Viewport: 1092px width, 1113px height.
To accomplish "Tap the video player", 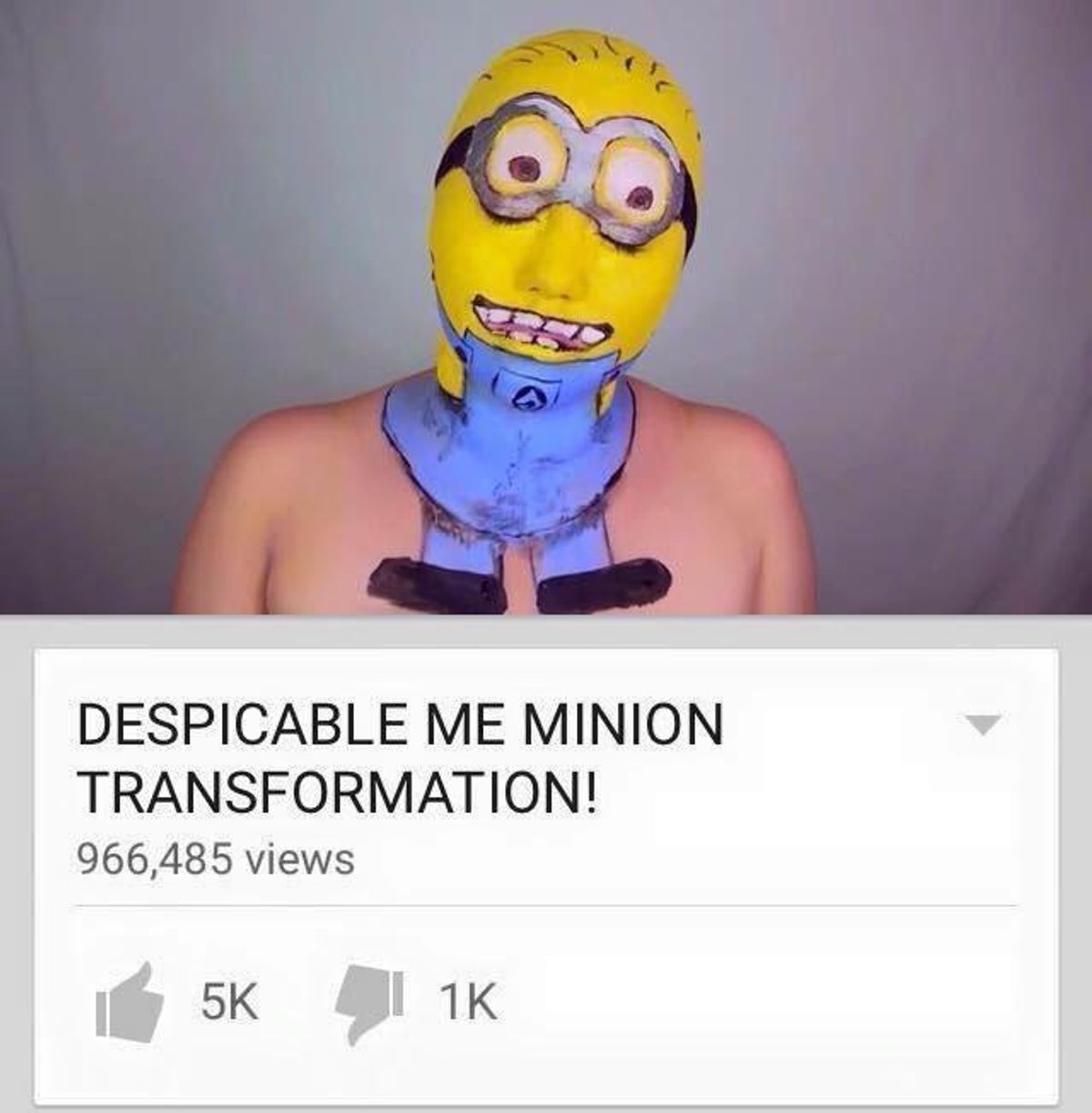I will tap(546, 308).
